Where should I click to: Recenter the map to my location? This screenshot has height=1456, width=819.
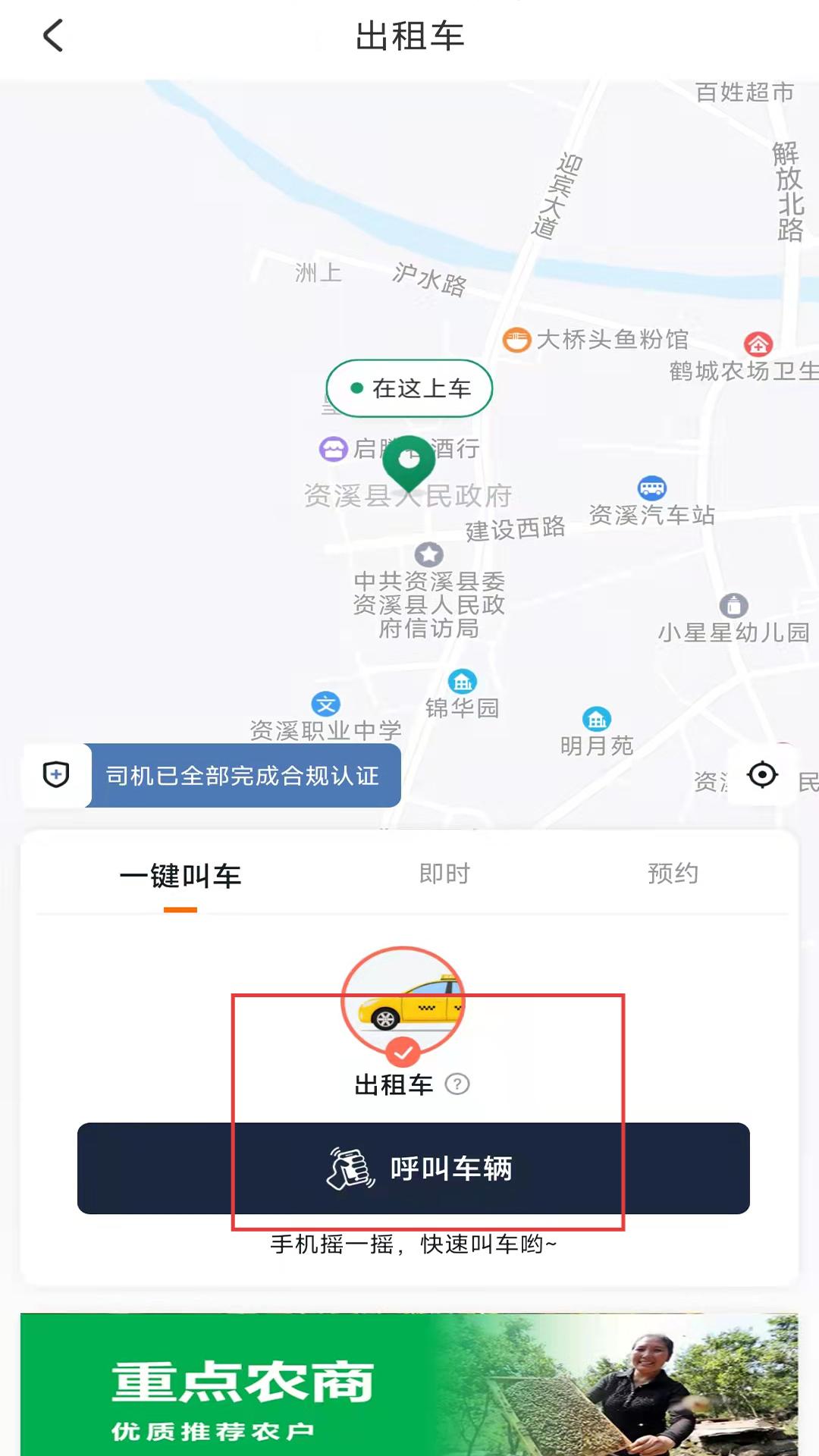(762, 775)
